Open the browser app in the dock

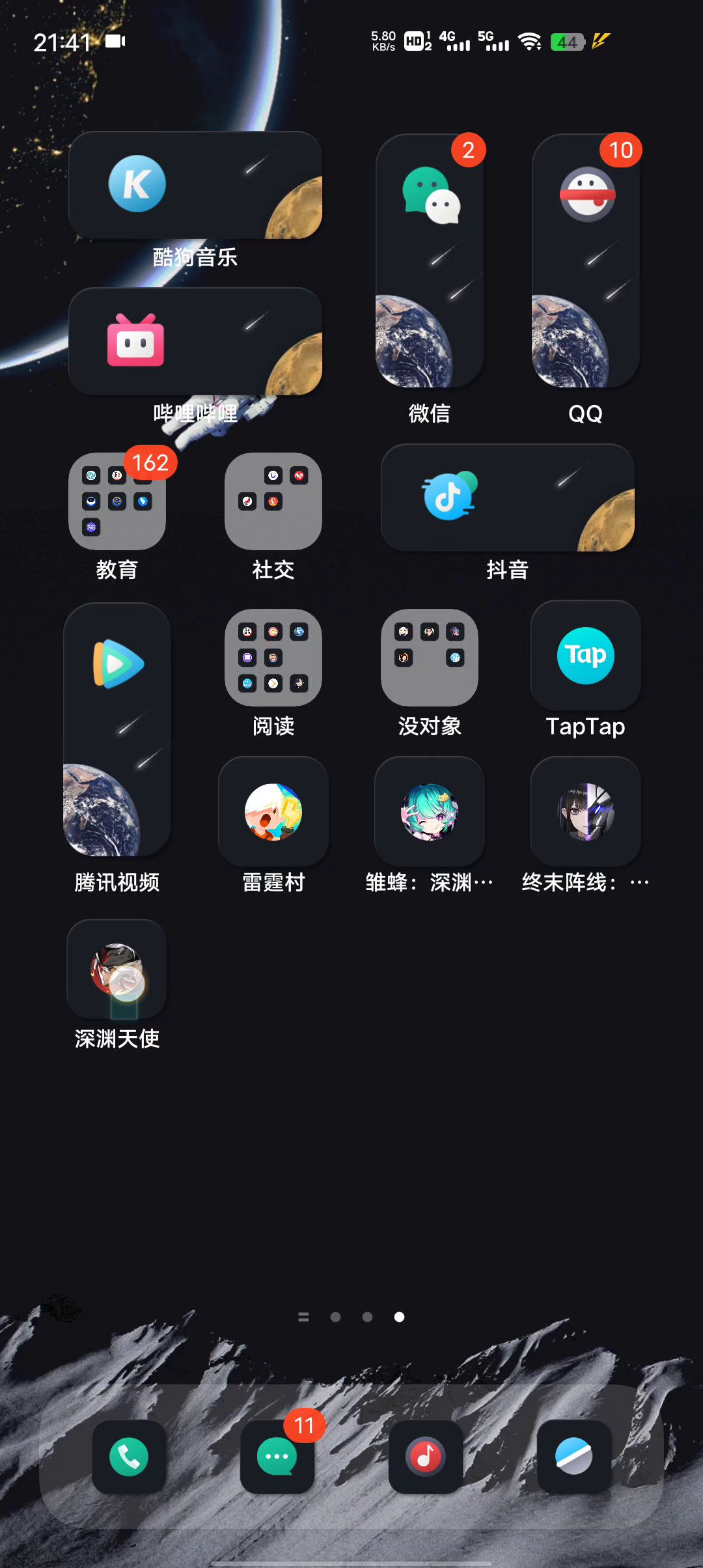[x=574, y=1457]
